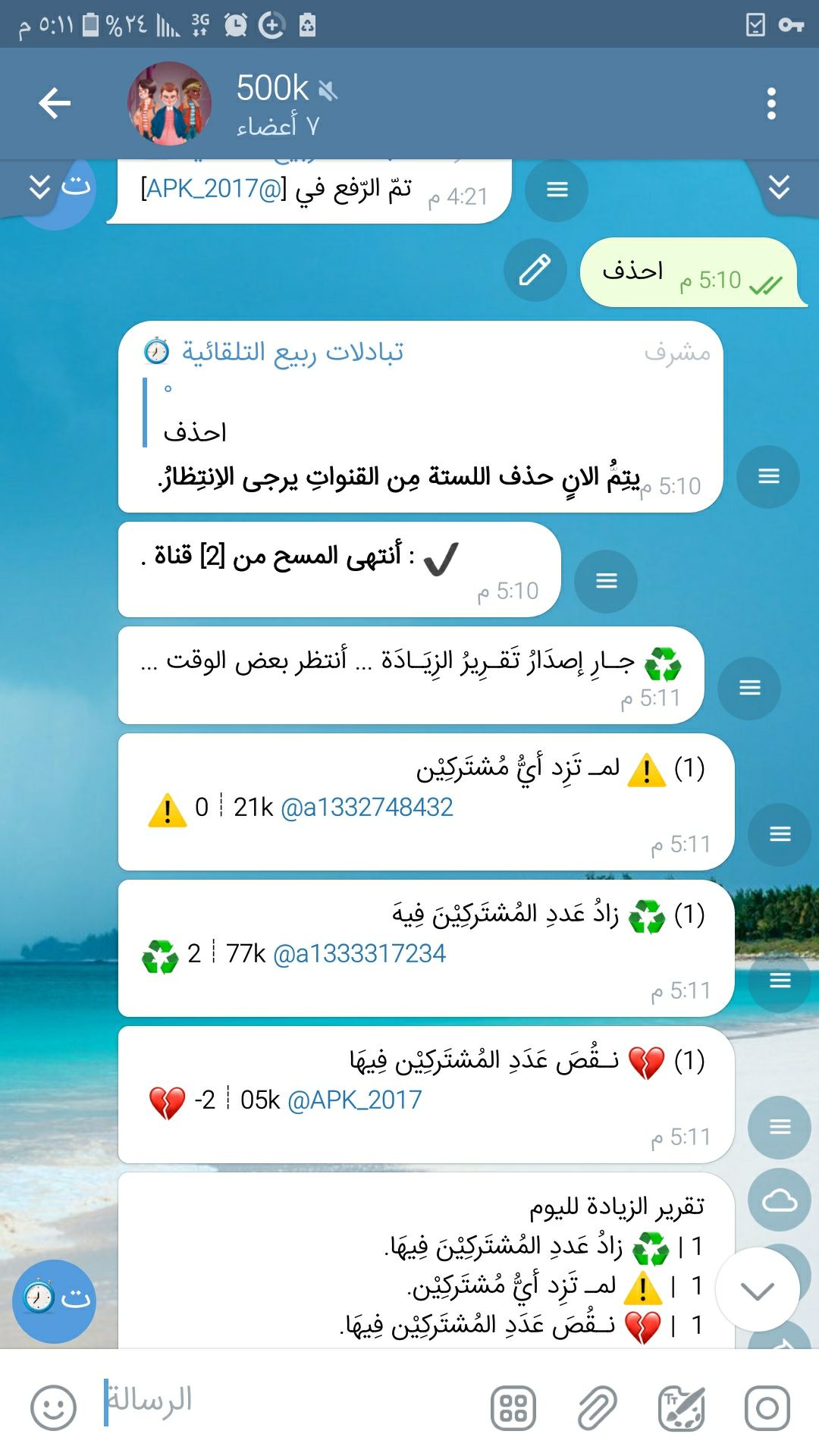Open the emoji picker
This screenshot has height=1456, width=819.
coord(53,1407)
